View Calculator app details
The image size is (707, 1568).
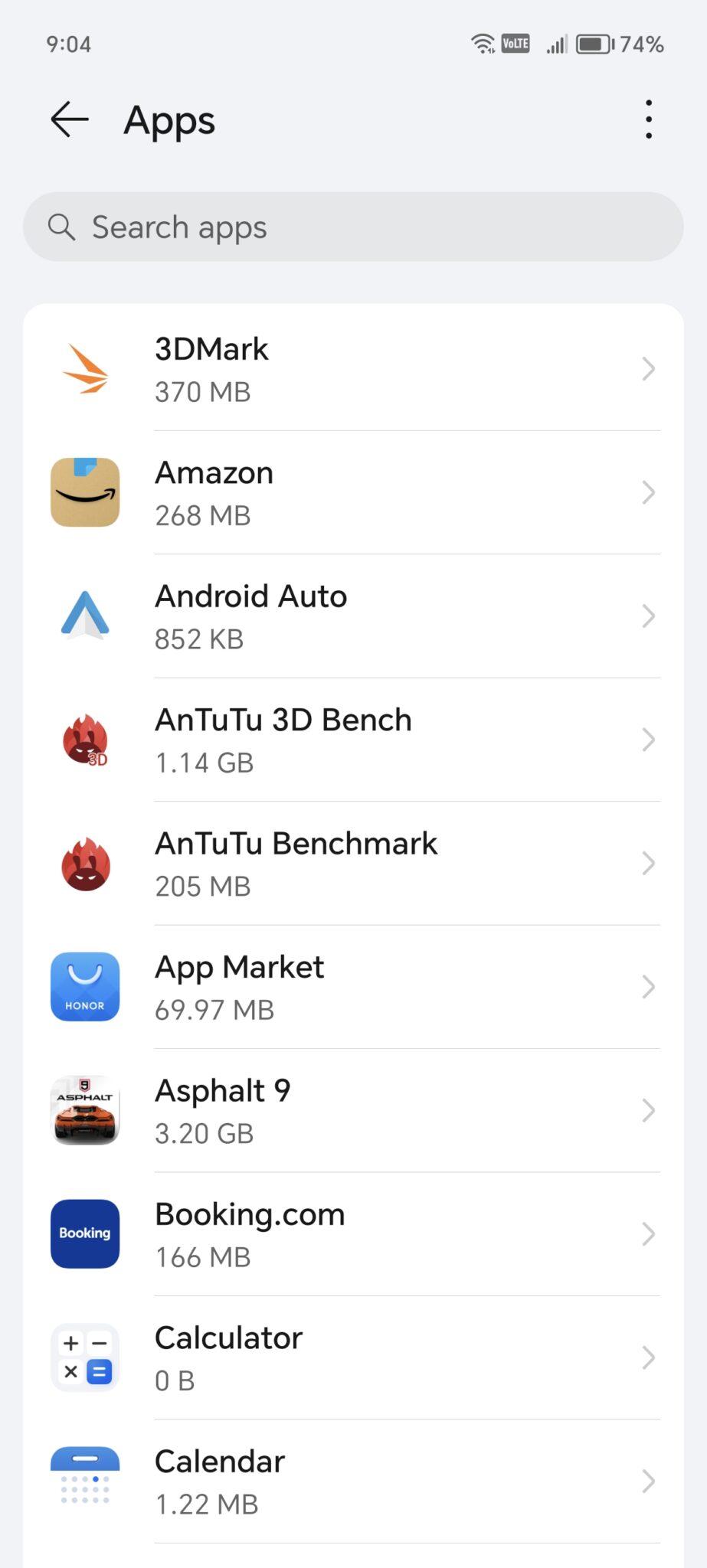(x=353, y=1358)
